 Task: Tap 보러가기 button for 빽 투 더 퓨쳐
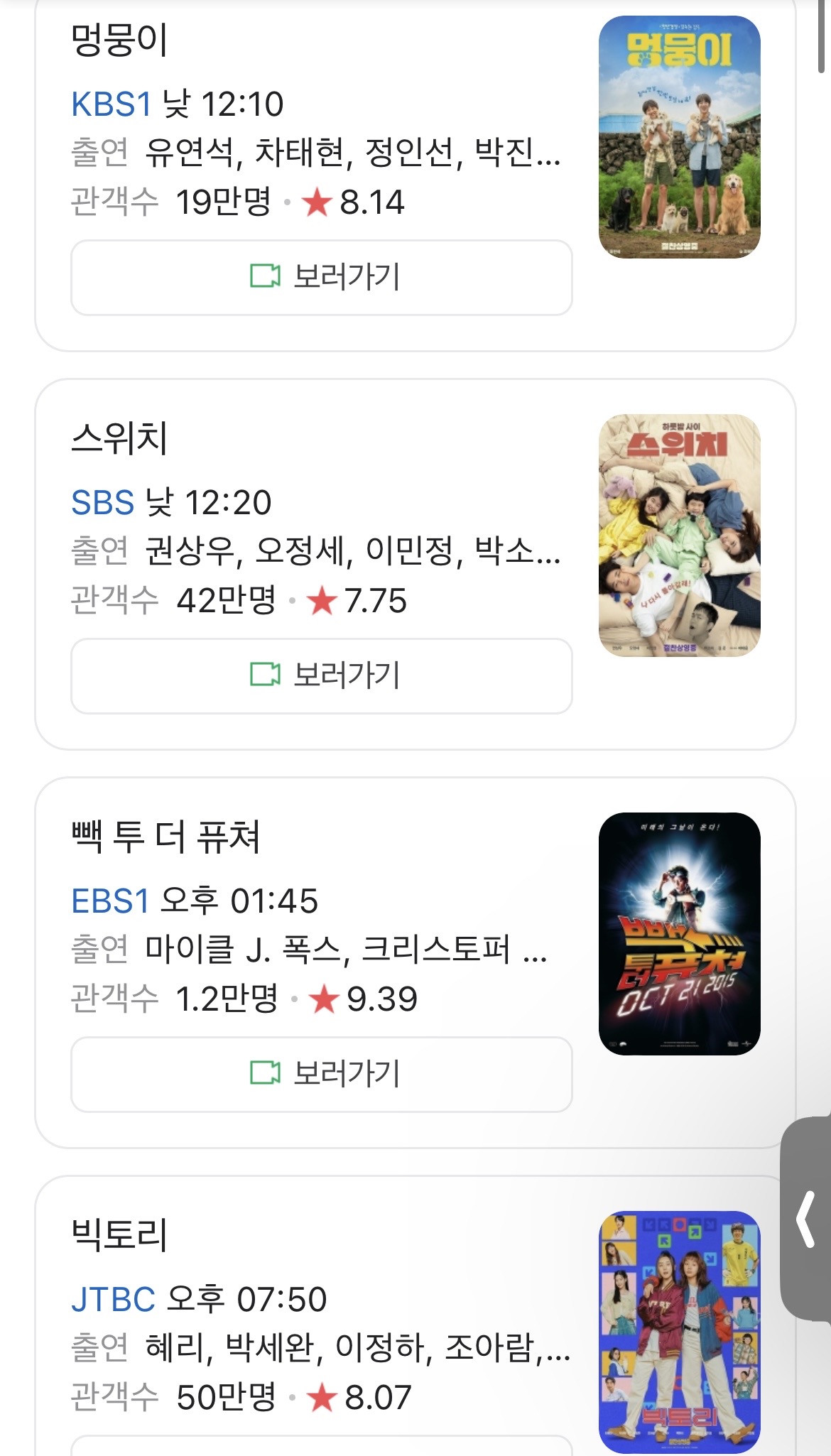click(x=322, y=1075)
